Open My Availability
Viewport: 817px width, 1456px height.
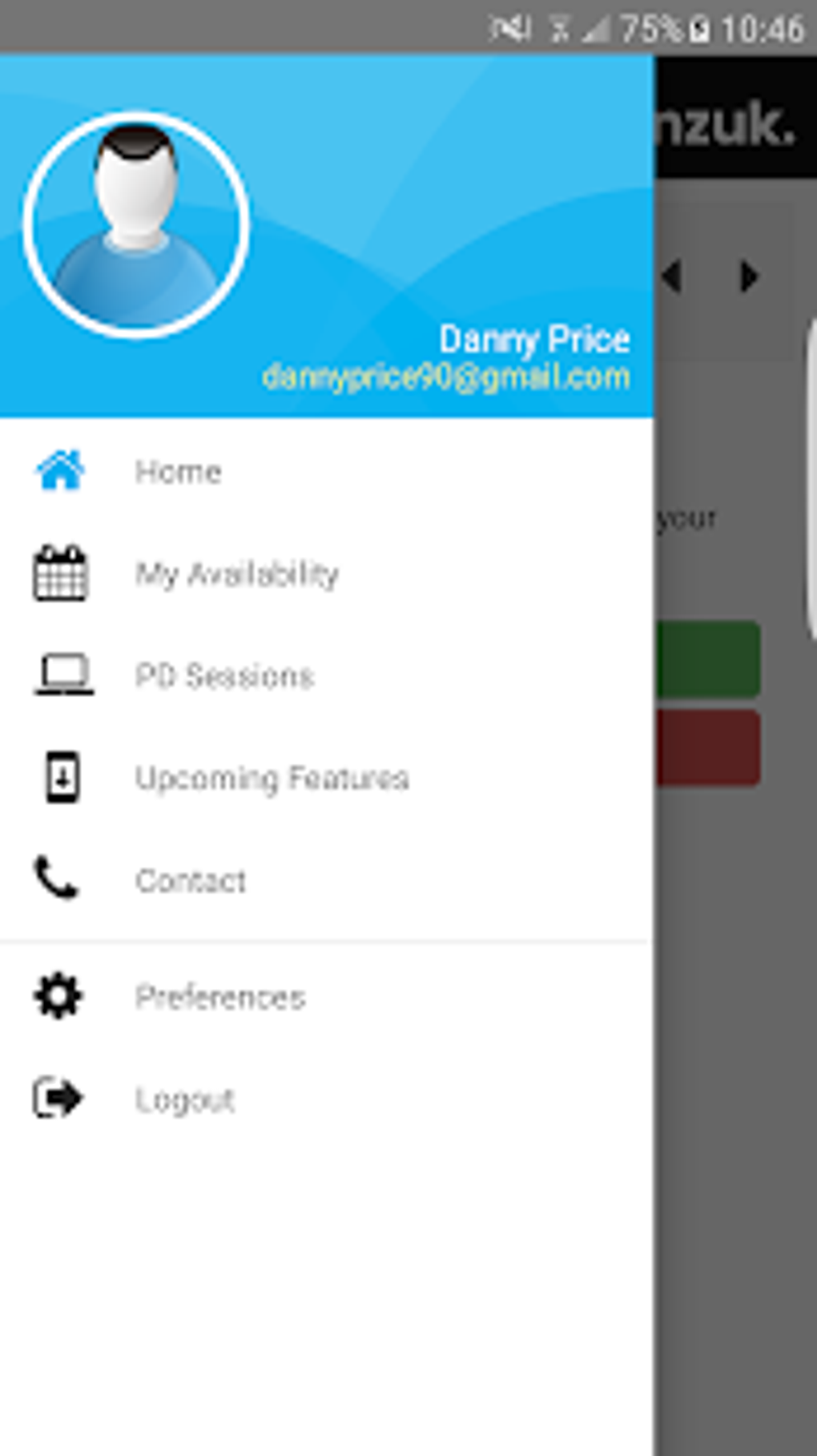pyautogui.click(x=236, y=575)
